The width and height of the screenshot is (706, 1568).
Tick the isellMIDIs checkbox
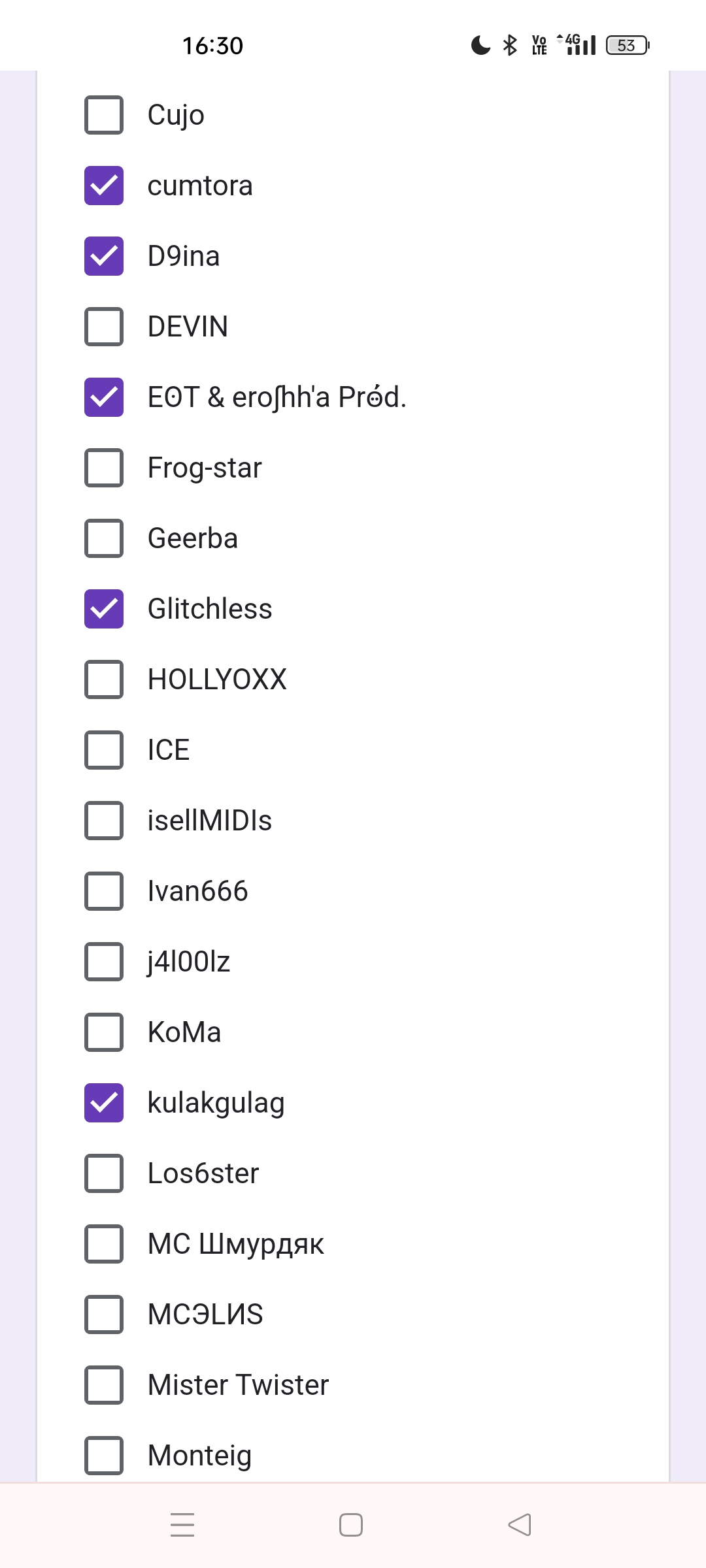point(104,821)
